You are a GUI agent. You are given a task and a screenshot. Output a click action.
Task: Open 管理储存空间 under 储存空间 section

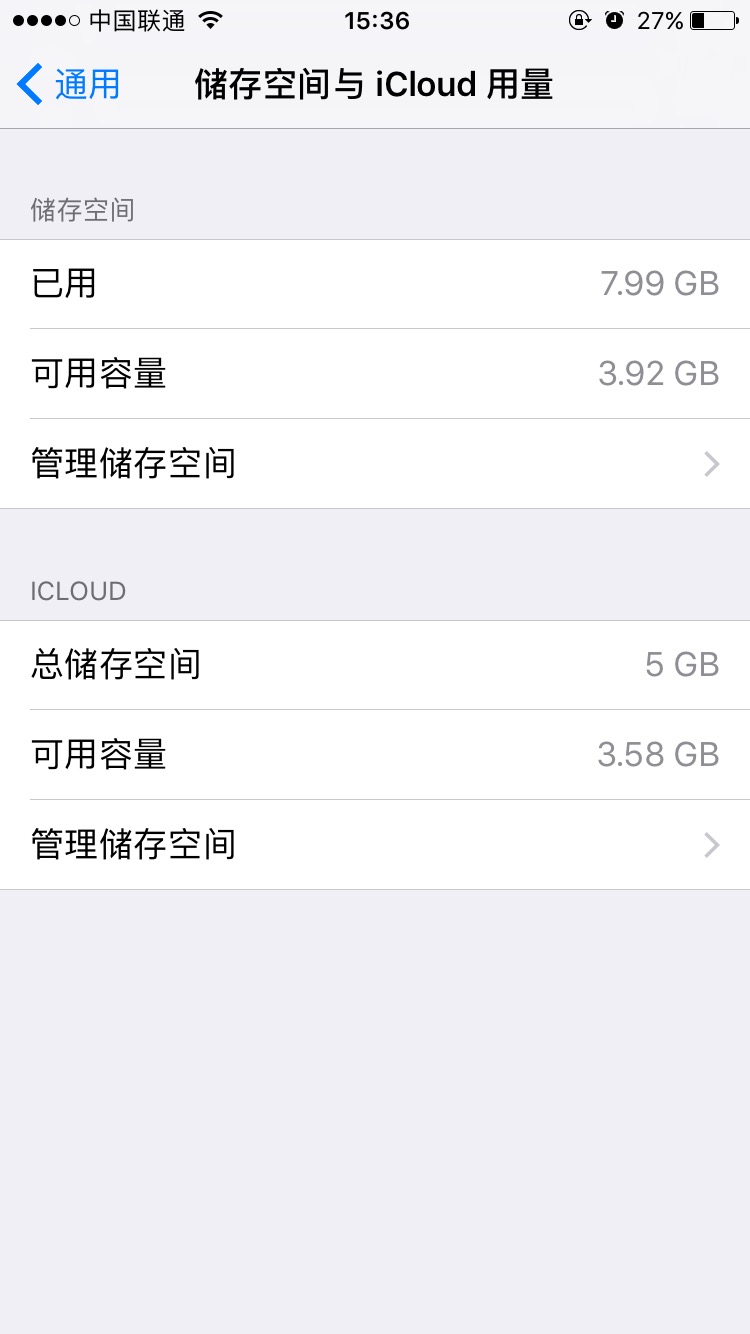375,464
